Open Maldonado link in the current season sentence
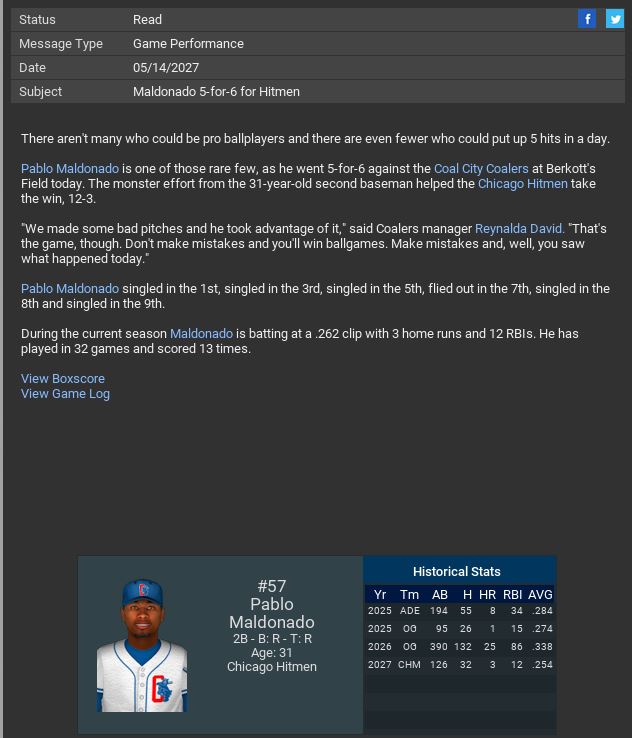The width and height of the screenshot is (632, 738). pos(201,334)
